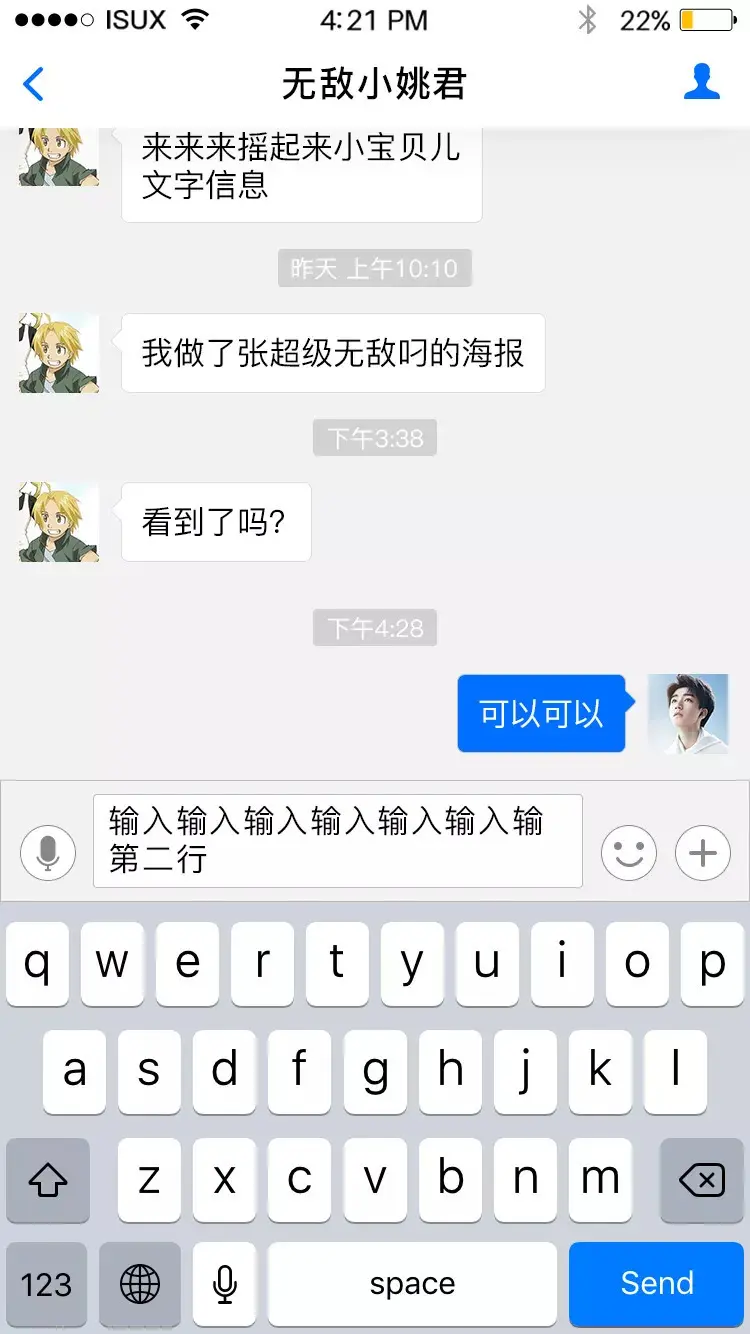
Task: Tap the keyboard dictation microphone
Action: pos(225,1284)
